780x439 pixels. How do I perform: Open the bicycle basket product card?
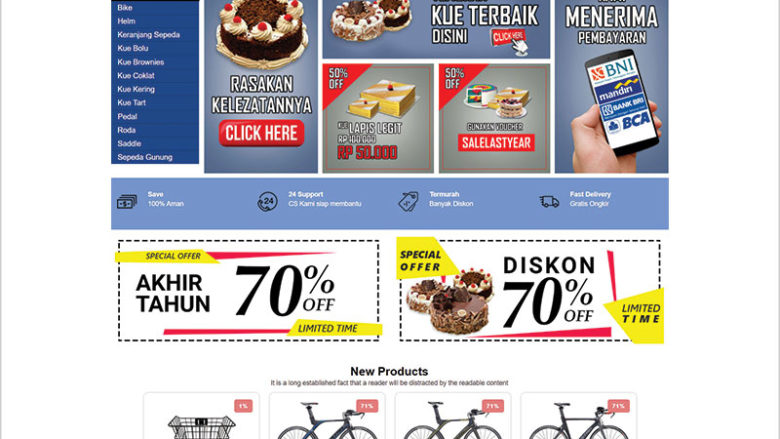pyautogui.click(x=201, y=418)
